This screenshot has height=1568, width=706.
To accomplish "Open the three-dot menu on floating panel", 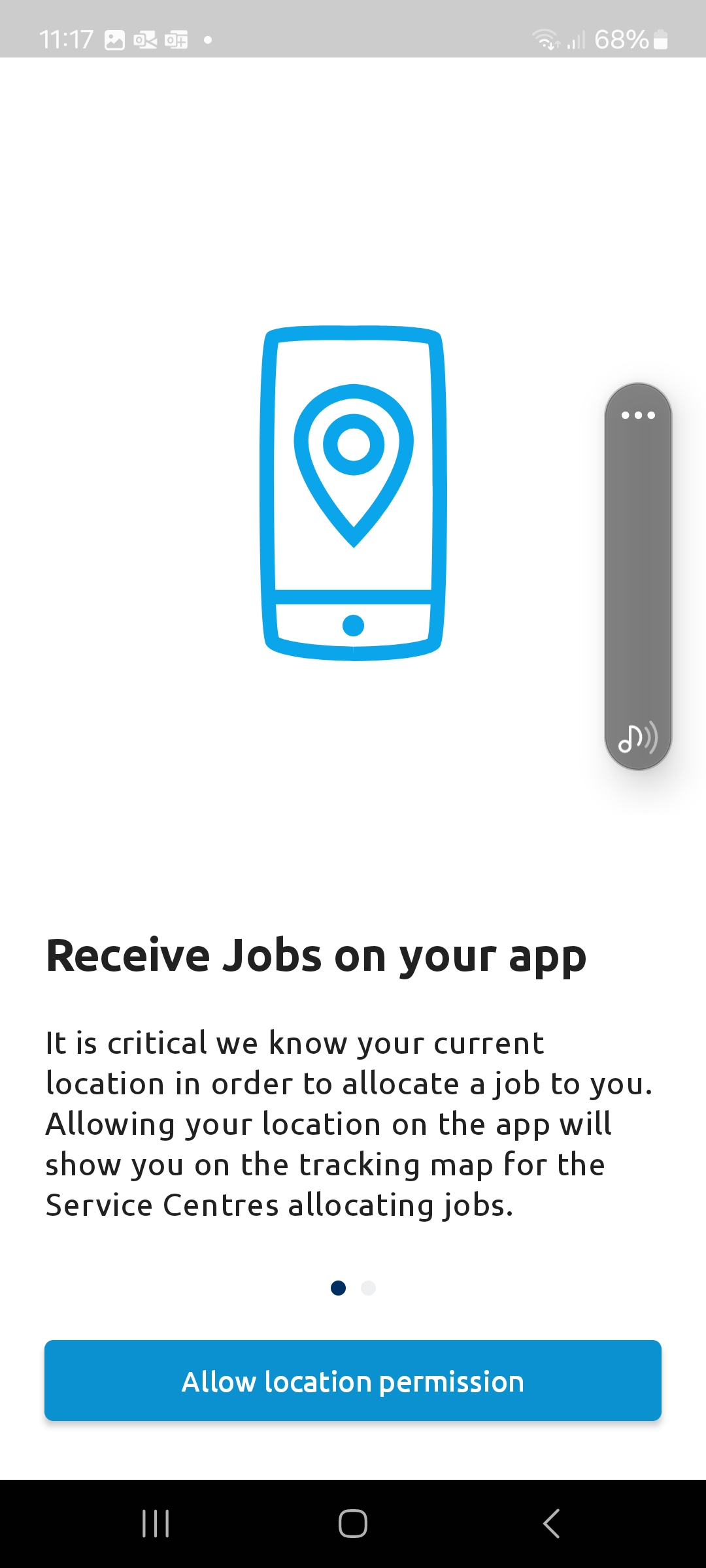I will [x=638, y=415].
